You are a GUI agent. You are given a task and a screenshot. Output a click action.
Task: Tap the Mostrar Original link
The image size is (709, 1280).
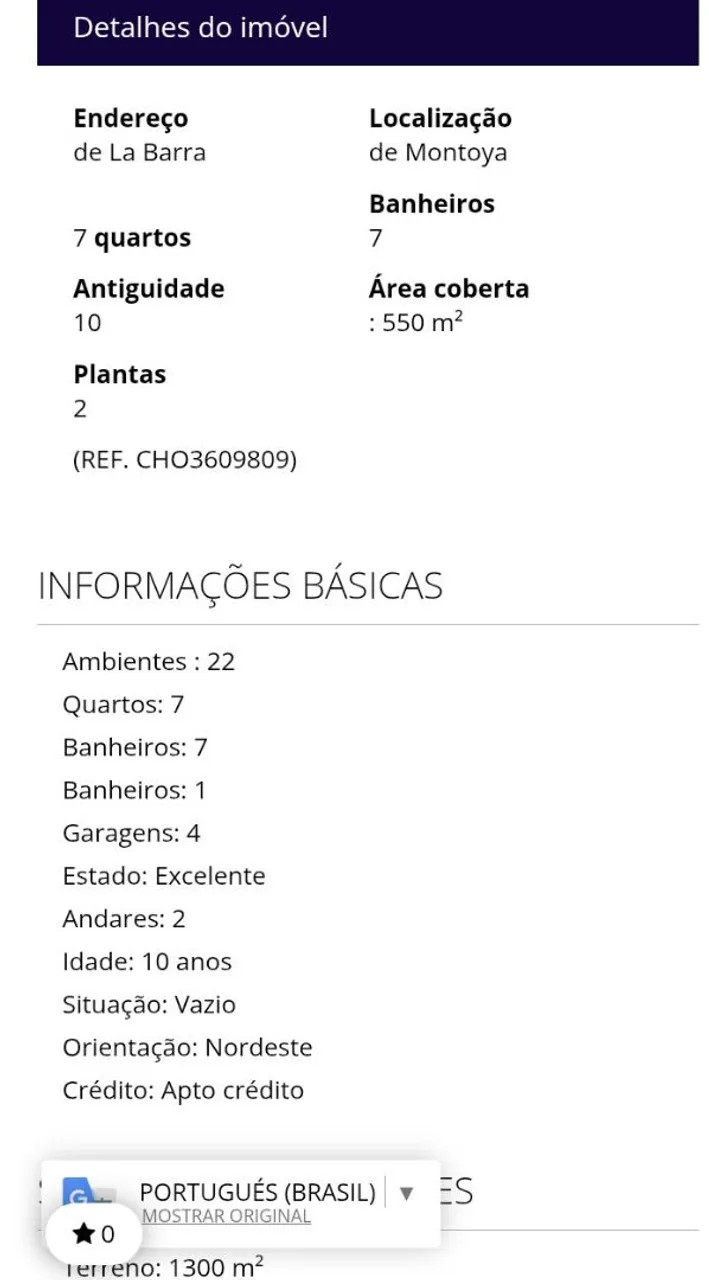pyautogui.click(x=226, y=1217)
